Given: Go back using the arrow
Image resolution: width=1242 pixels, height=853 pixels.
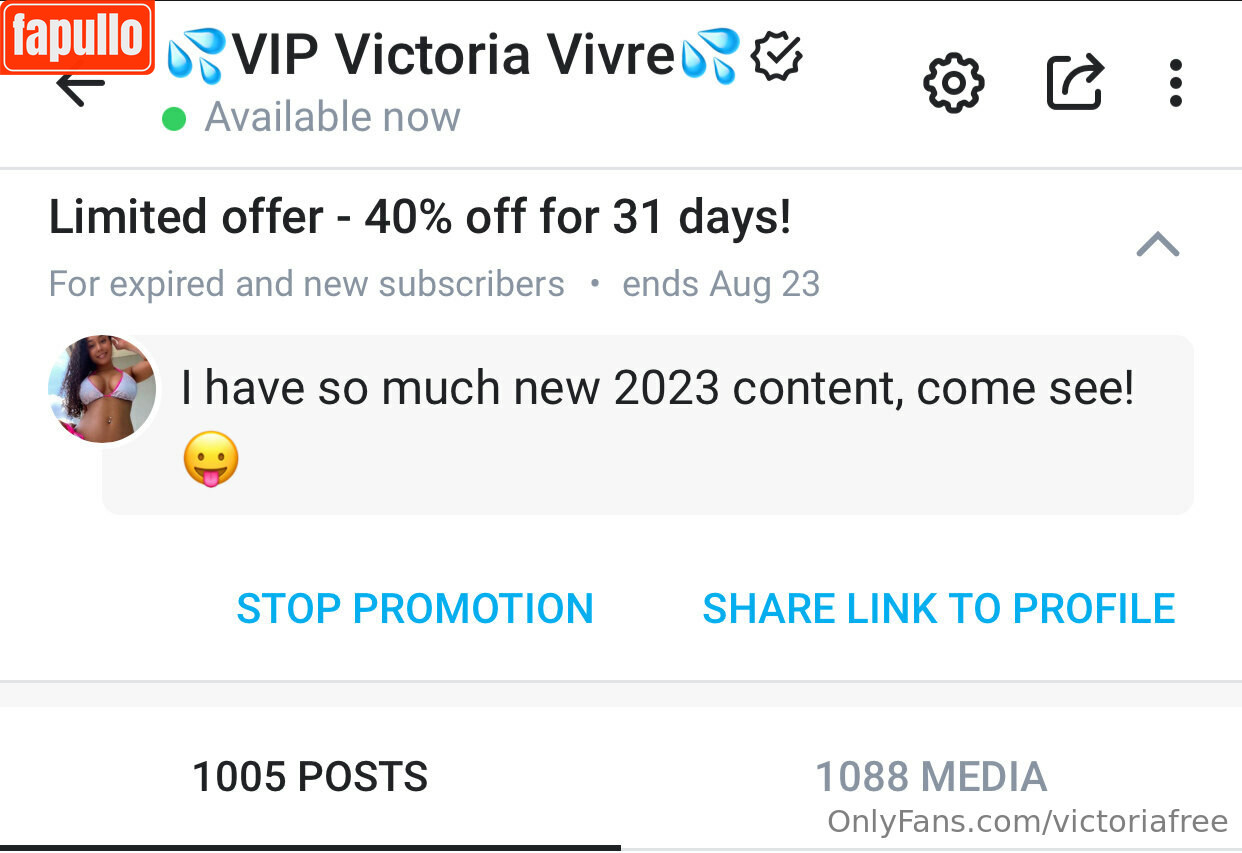Looking at the screenshot, I should (80, 88).
